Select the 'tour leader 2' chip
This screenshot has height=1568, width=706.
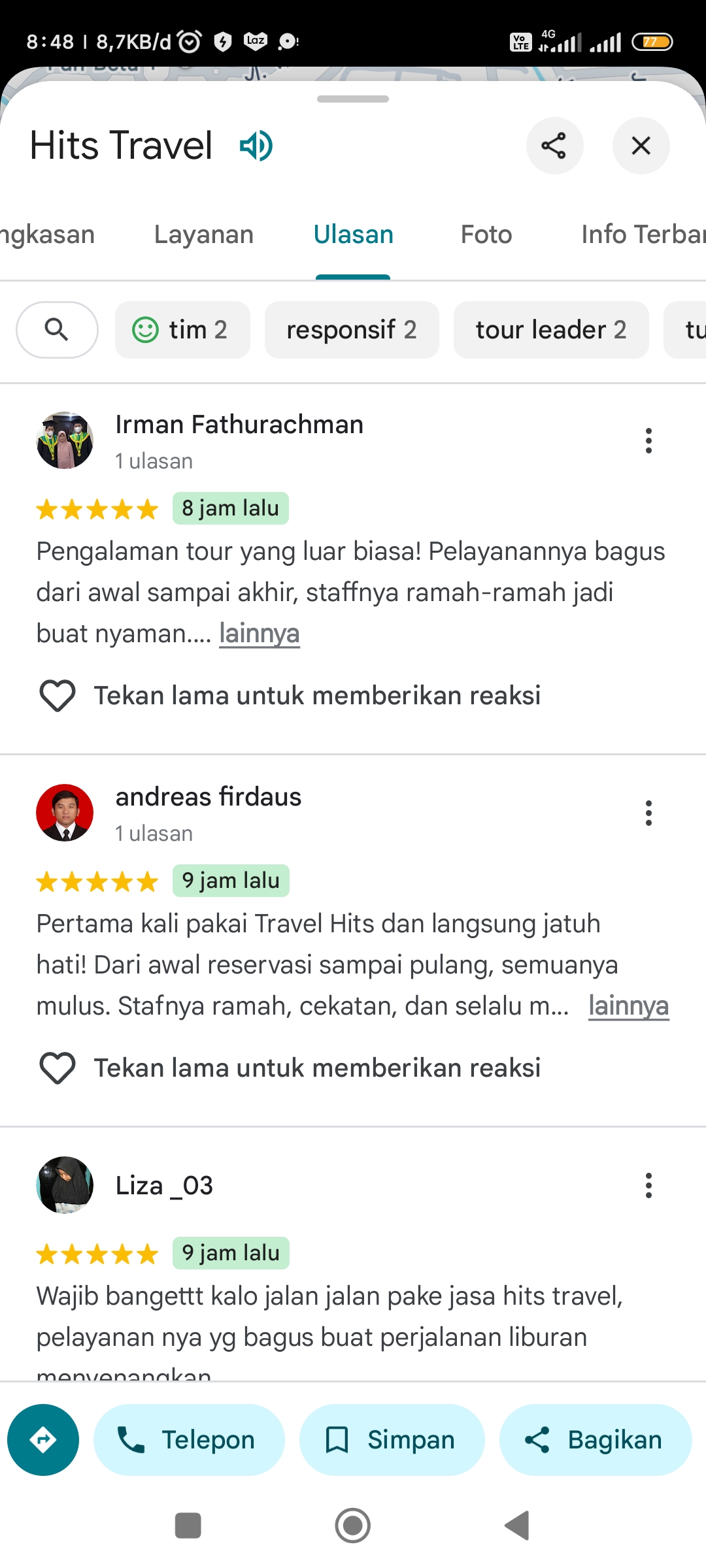(551, 330)
